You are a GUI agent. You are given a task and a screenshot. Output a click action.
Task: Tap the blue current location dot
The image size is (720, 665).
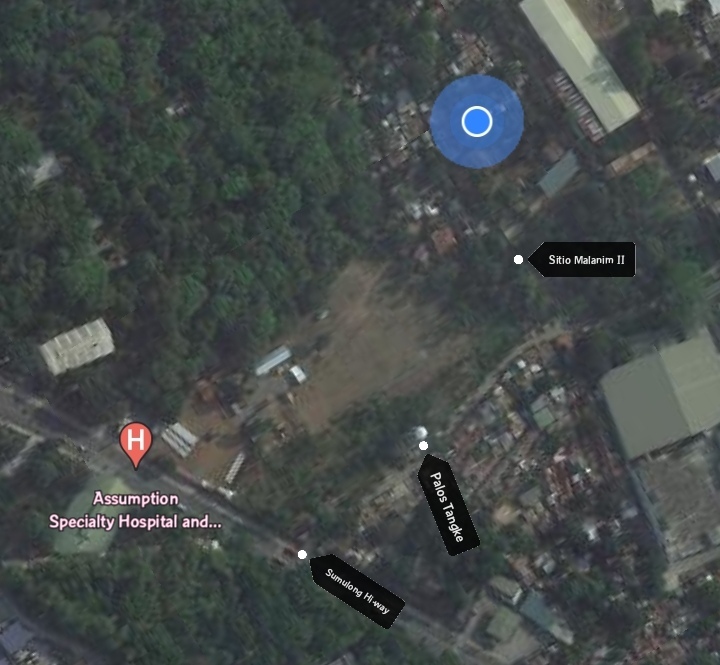(x=477, y=121)
